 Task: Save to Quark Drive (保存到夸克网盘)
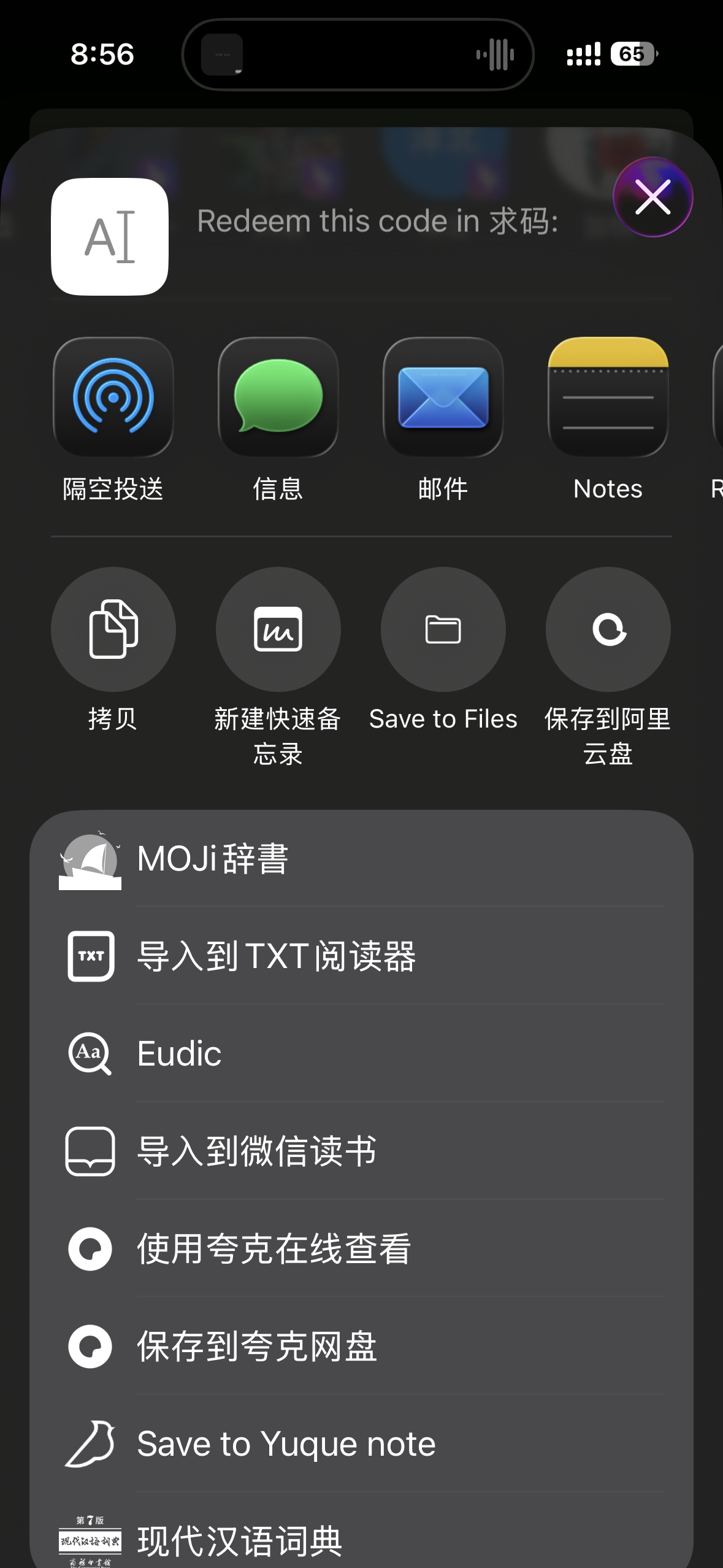[362, 1346]
